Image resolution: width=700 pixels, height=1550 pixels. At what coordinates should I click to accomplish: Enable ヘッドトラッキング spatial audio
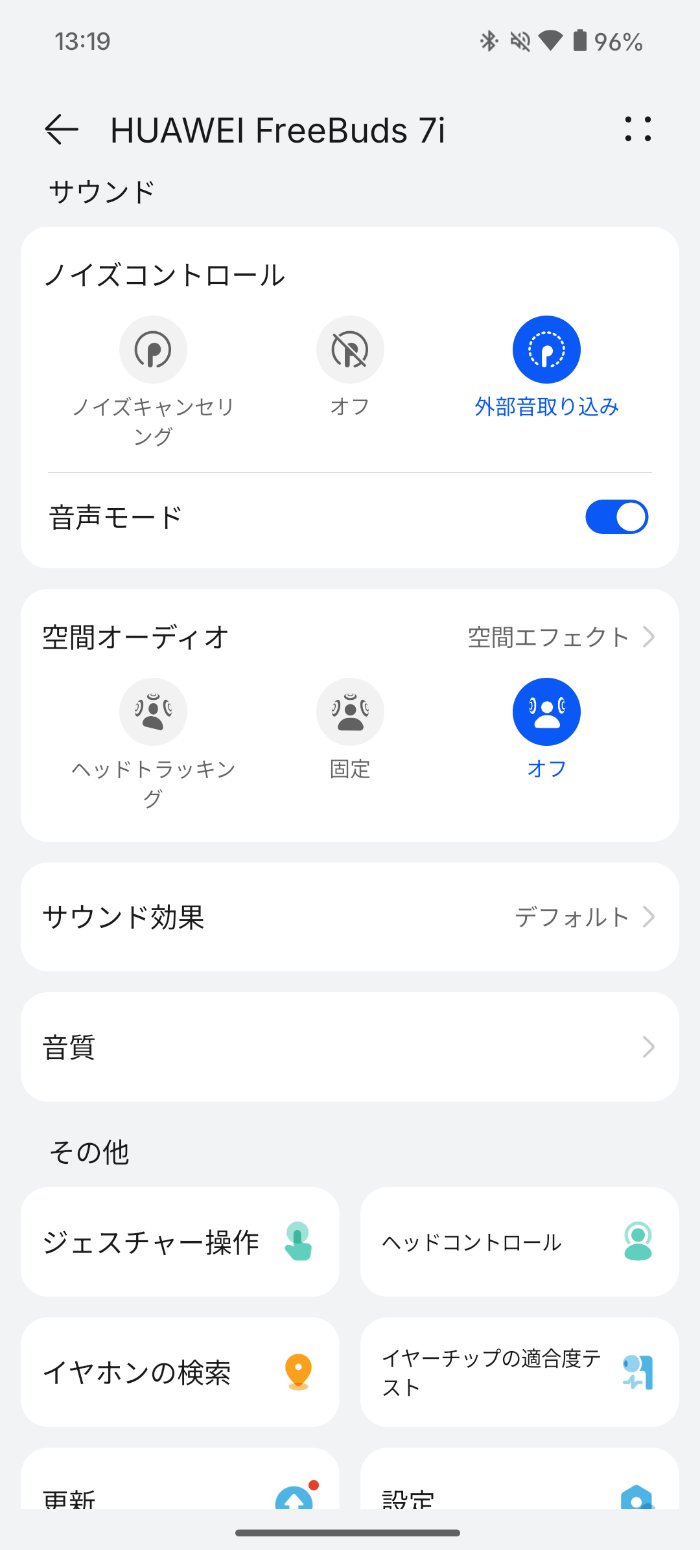pos(153,712)
